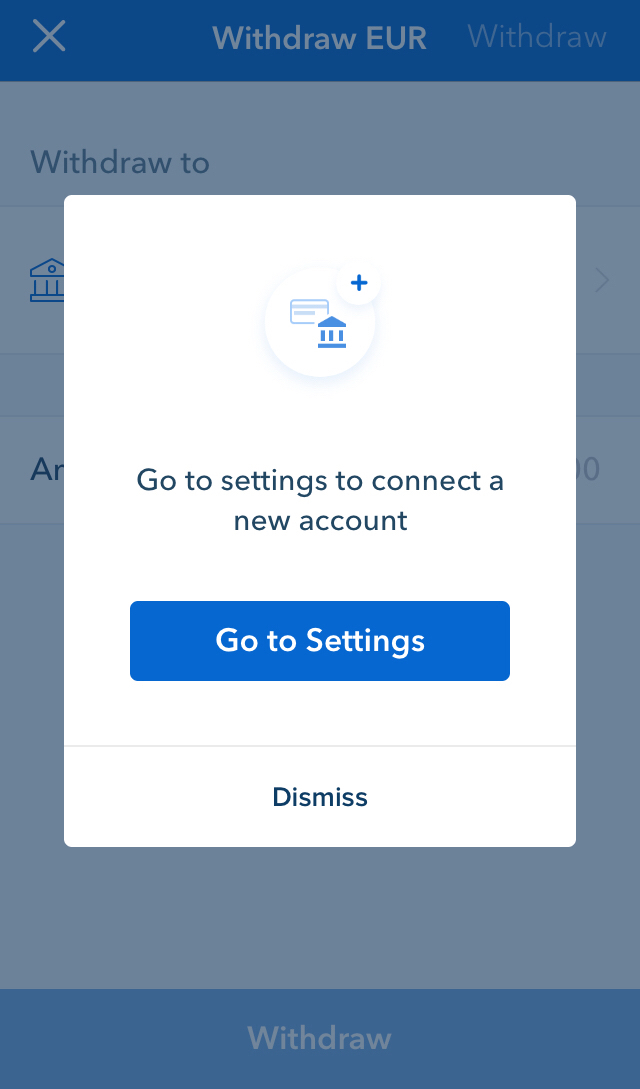Close the Withdraw EUR screen
640x1089 pixels.
coord(49,37)
